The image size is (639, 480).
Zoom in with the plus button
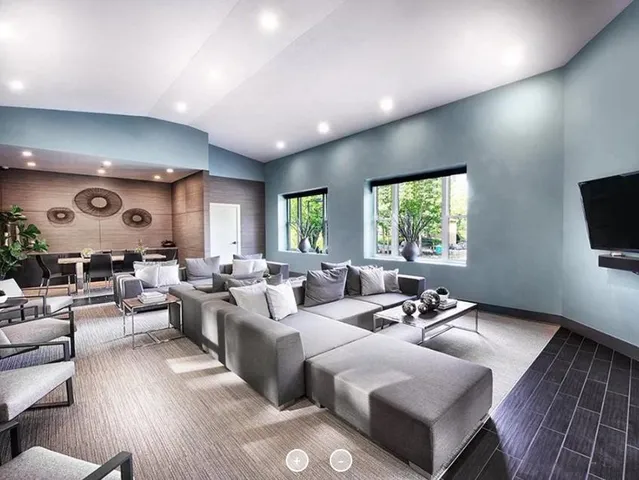(297, 460)
